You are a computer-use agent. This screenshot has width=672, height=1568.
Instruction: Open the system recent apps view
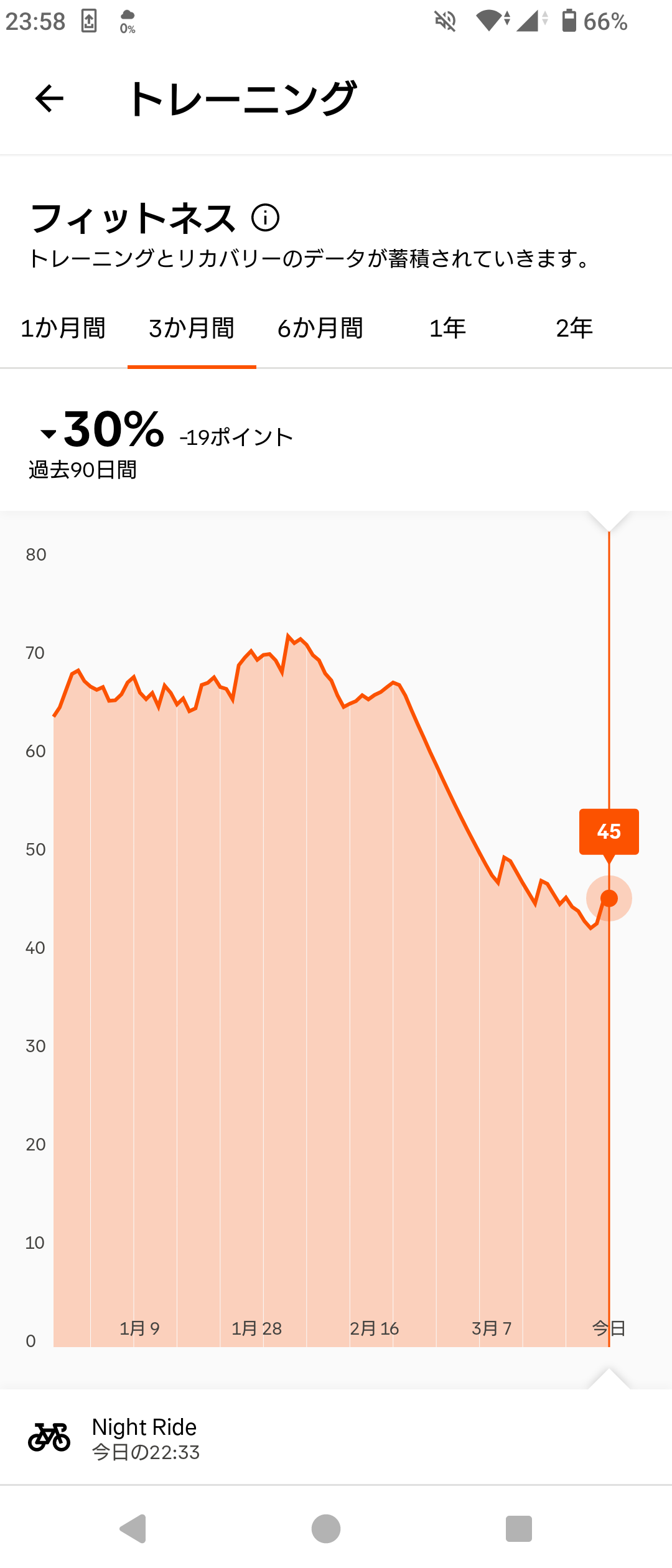coord(518,1529)
